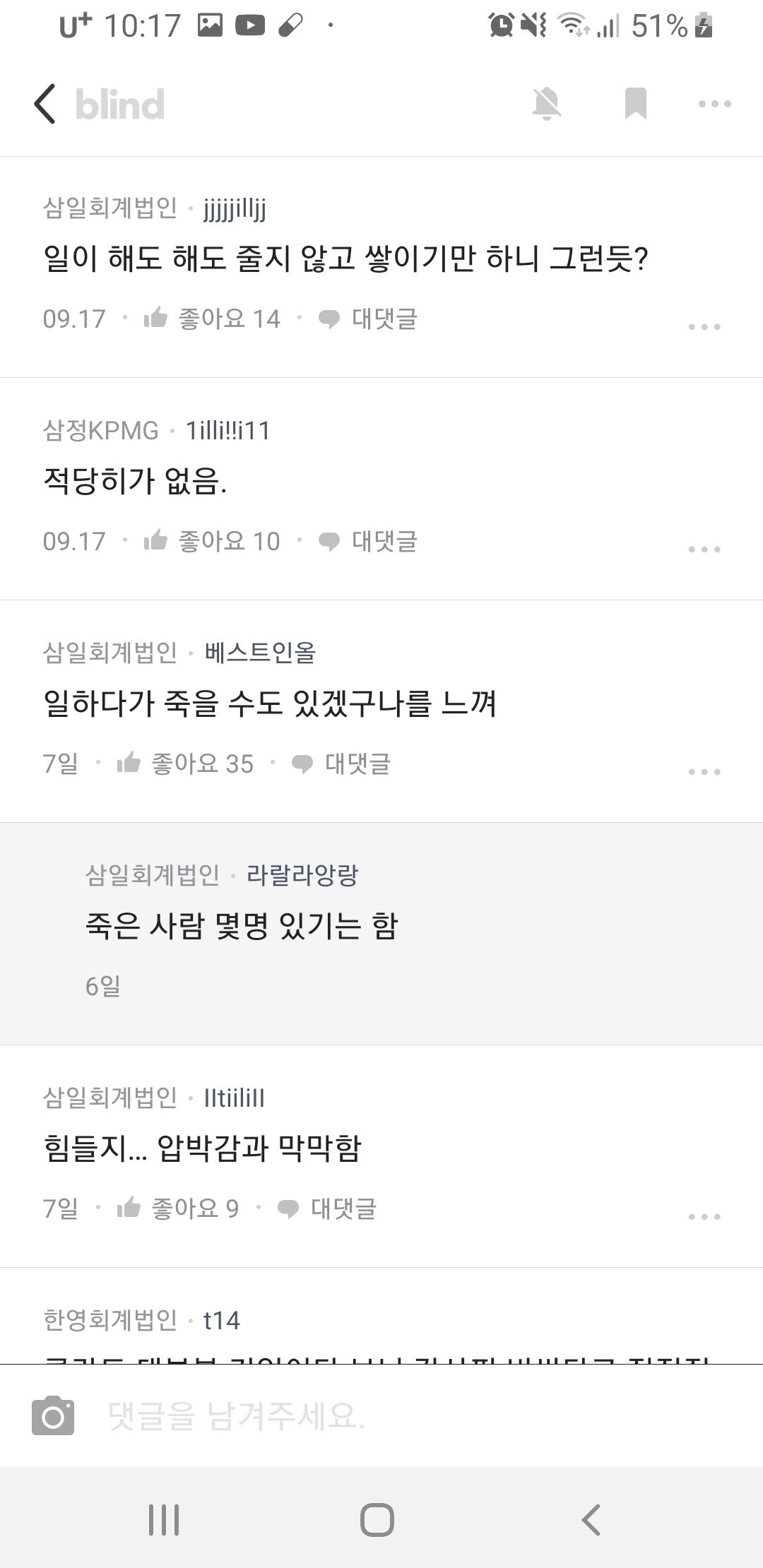The height and width of the screenshot is (1568, 763).
Task: Open options for 베스트인올's comment
Action: pyautogui.click(x=704, y=772)
